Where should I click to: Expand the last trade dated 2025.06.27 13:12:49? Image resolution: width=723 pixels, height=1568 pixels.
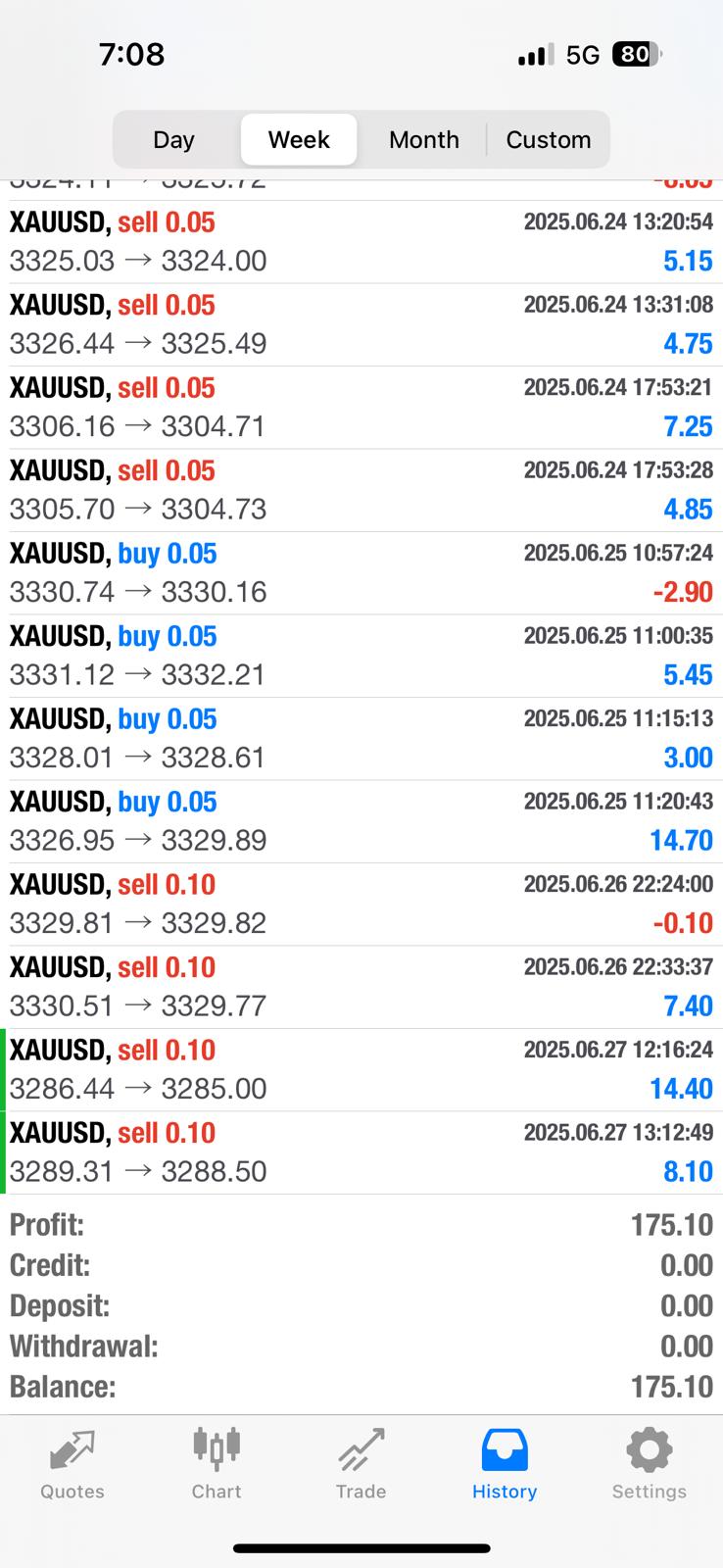(361, 1152)
